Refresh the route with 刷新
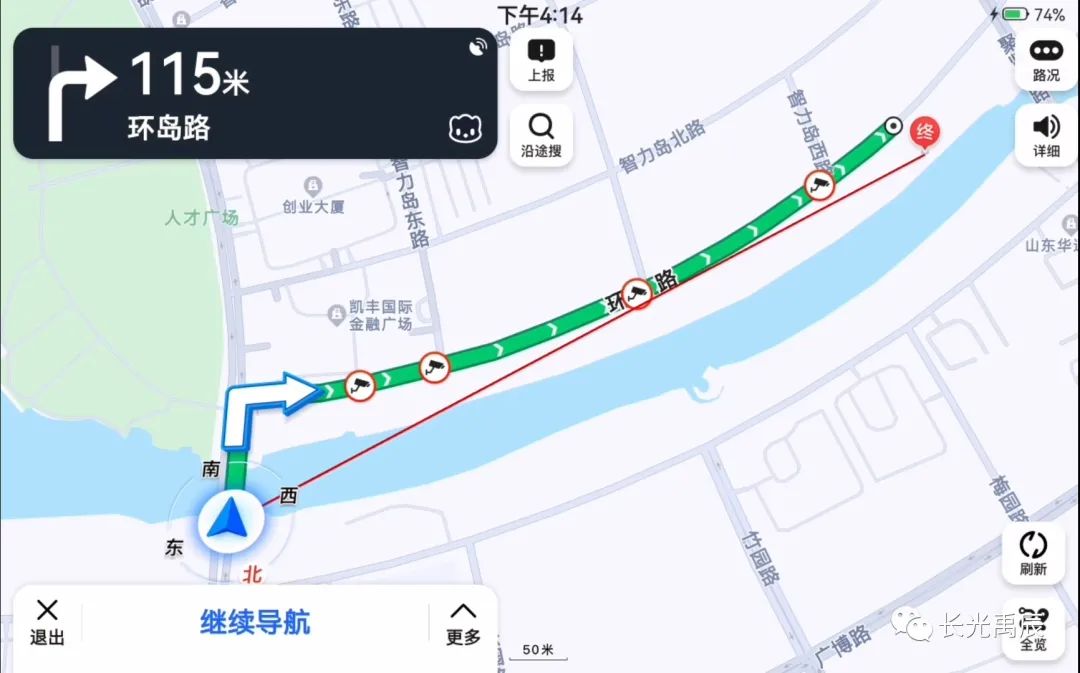Screen dimensions: 1080x673 coord(1033,553)
